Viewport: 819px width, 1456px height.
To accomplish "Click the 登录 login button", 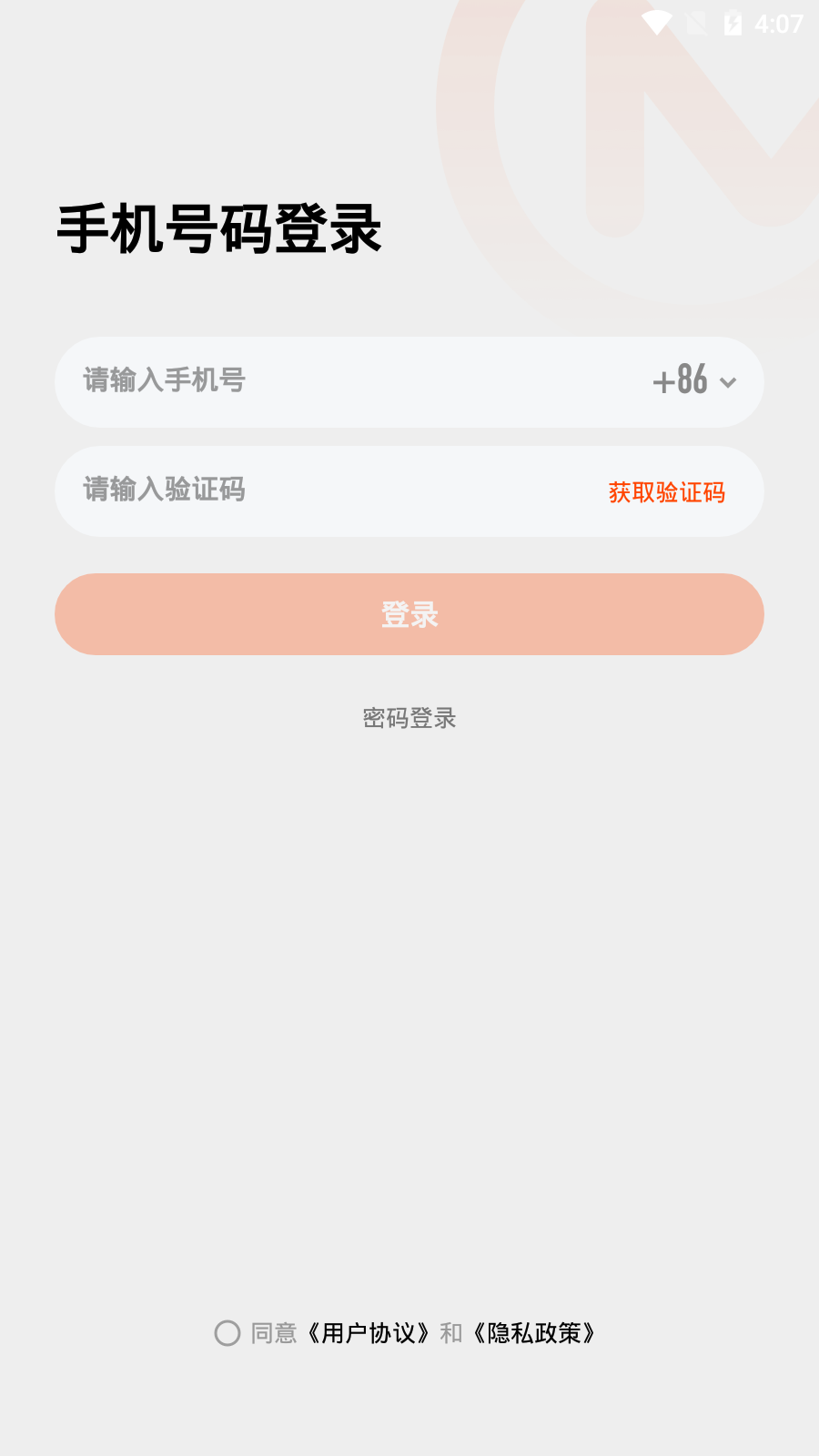I will pyautogui.click(x=409, y=614).
